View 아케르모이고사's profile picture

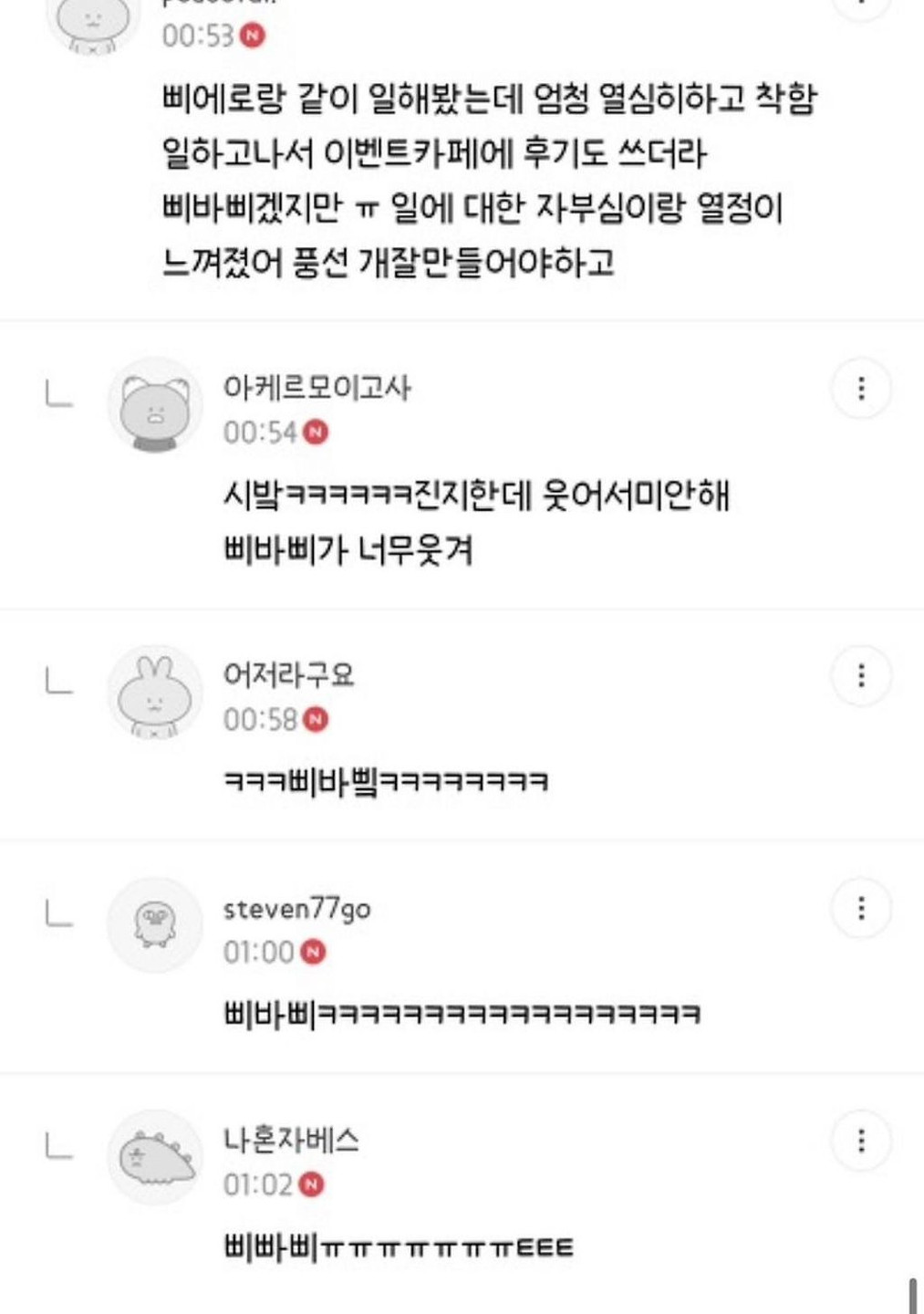click(155, 404)
